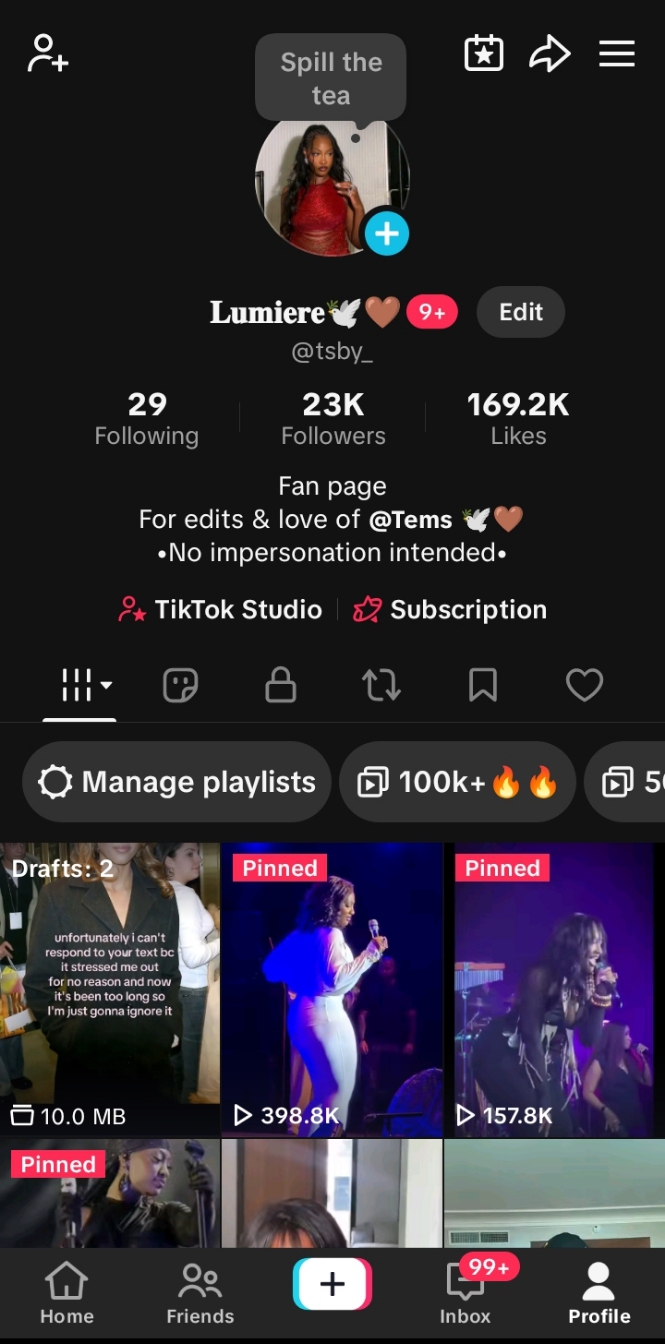Tap Manage playlists
This screenshot has width=665, height=1344.
[x=177, y=782]
